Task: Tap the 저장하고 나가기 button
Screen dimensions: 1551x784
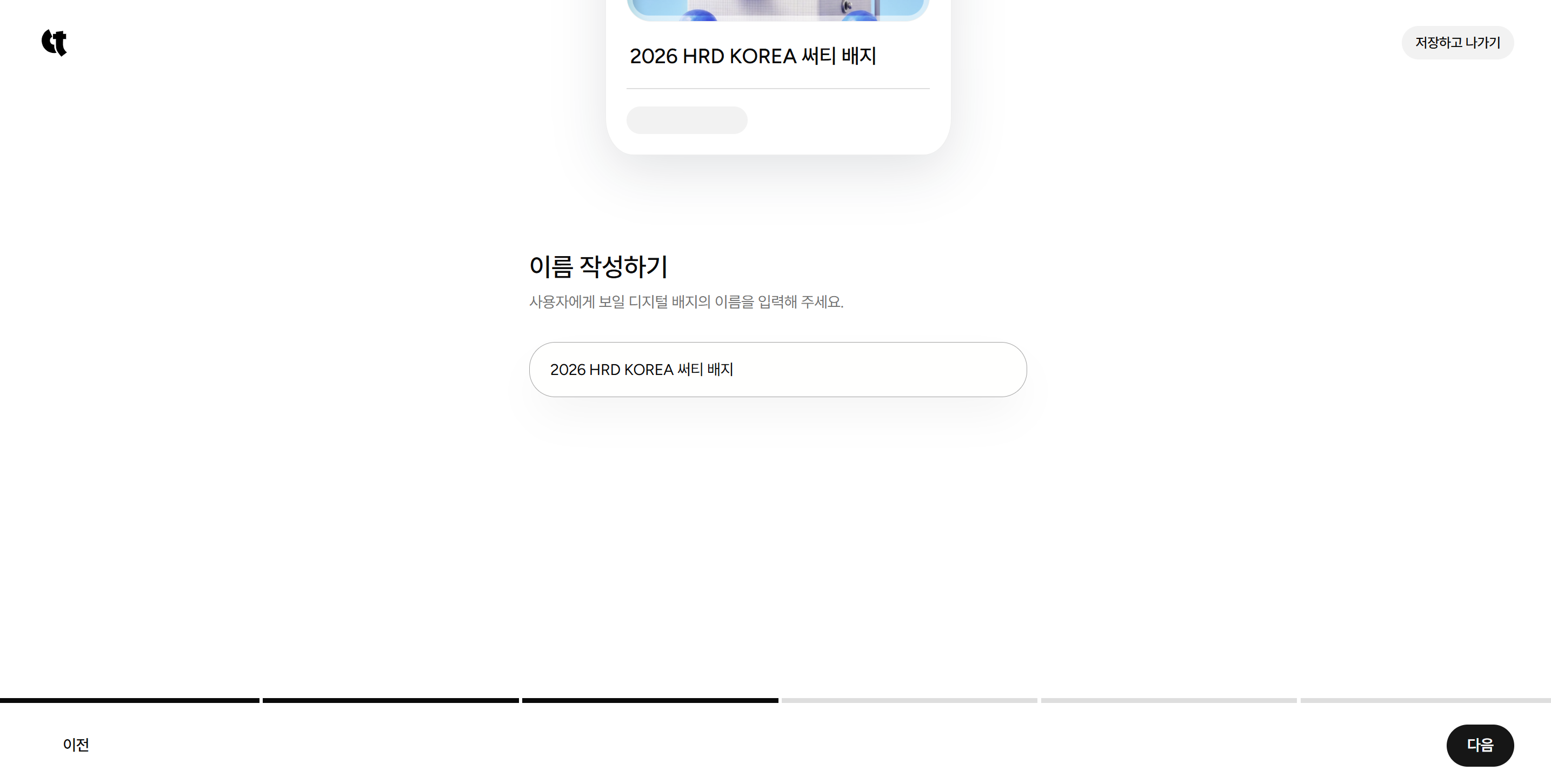Action: point(1457,43)
